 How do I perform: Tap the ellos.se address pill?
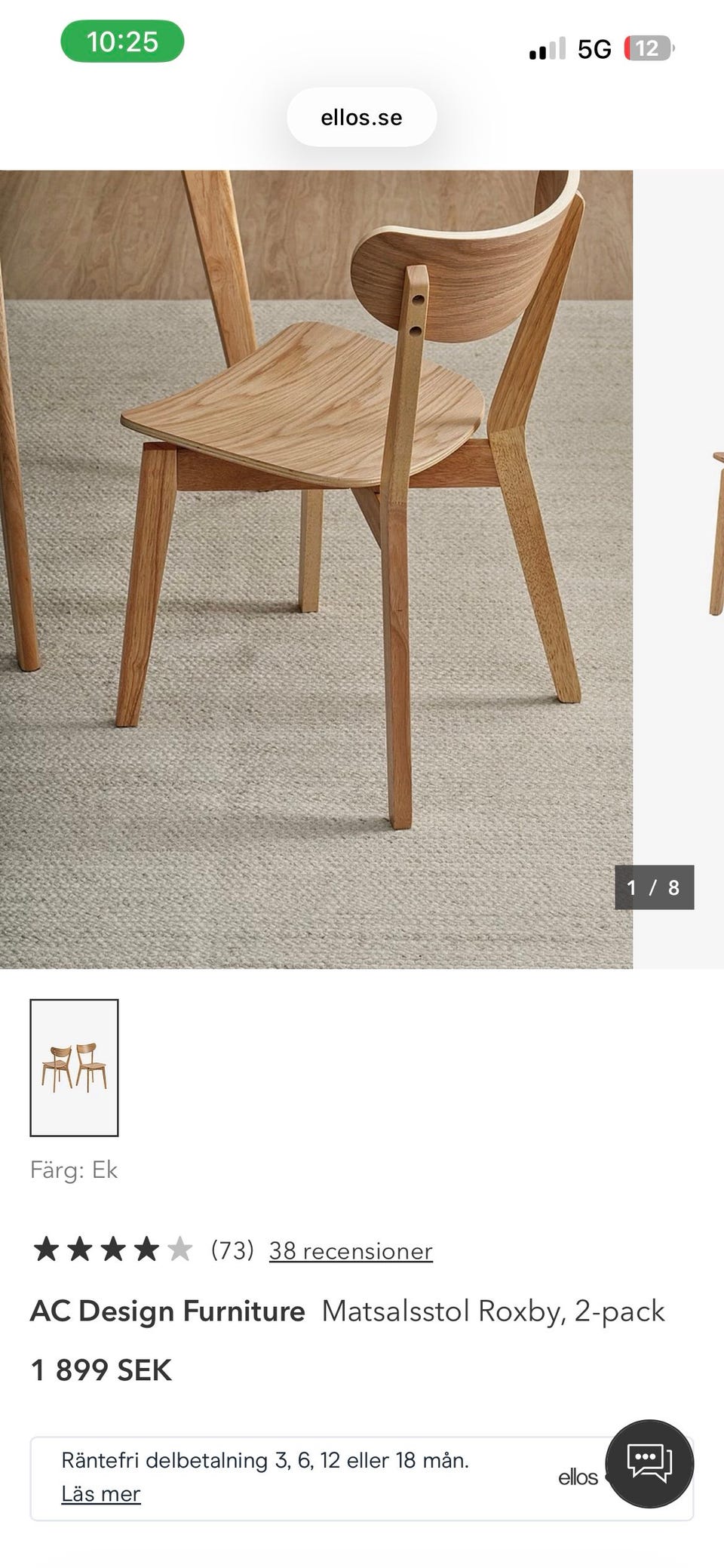[361, 116]
